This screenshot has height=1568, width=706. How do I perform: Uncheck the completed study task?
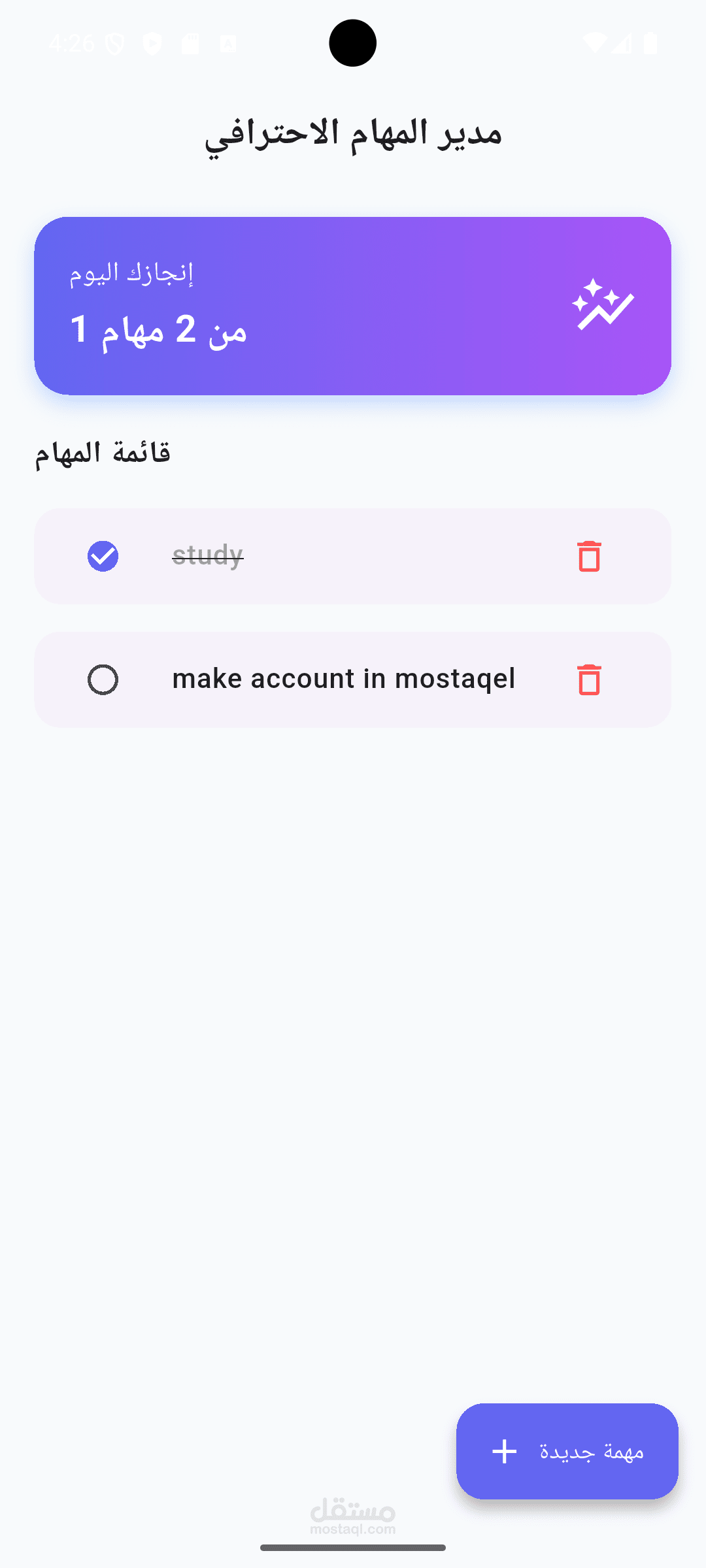pos(103,556)
